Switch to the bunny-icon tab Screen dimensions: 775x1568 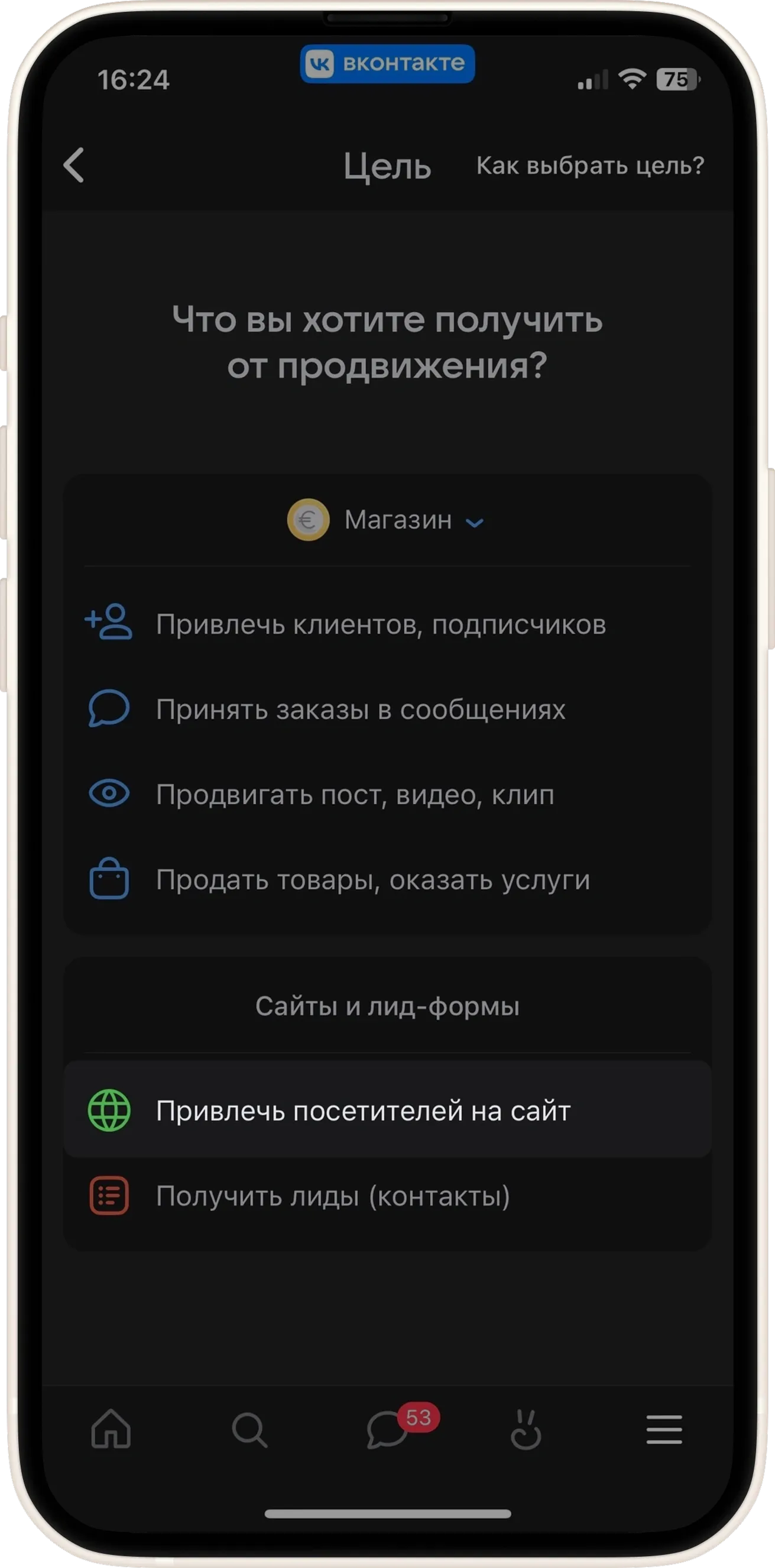[526, 1428]
